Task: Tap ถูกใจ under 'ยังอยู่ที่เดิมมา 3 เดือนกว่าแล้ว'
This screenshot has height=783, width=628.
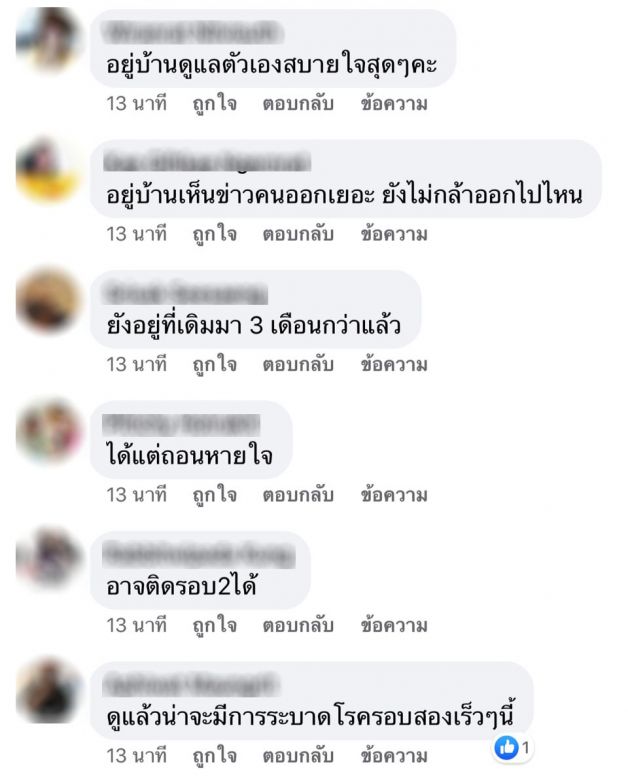Action: click(214, 365)
